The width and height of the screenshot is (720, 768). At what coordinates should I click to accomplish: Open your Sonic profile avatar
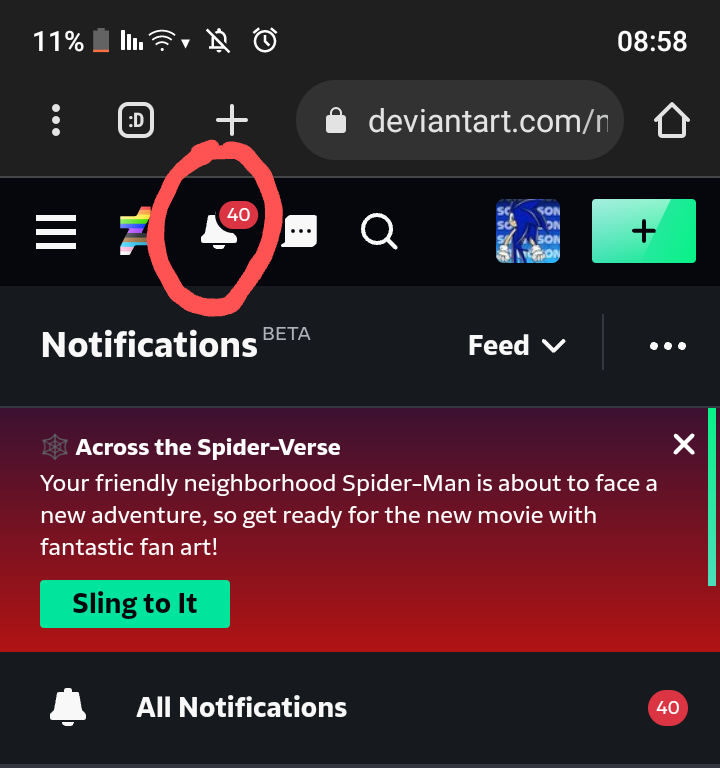point(527,231)
